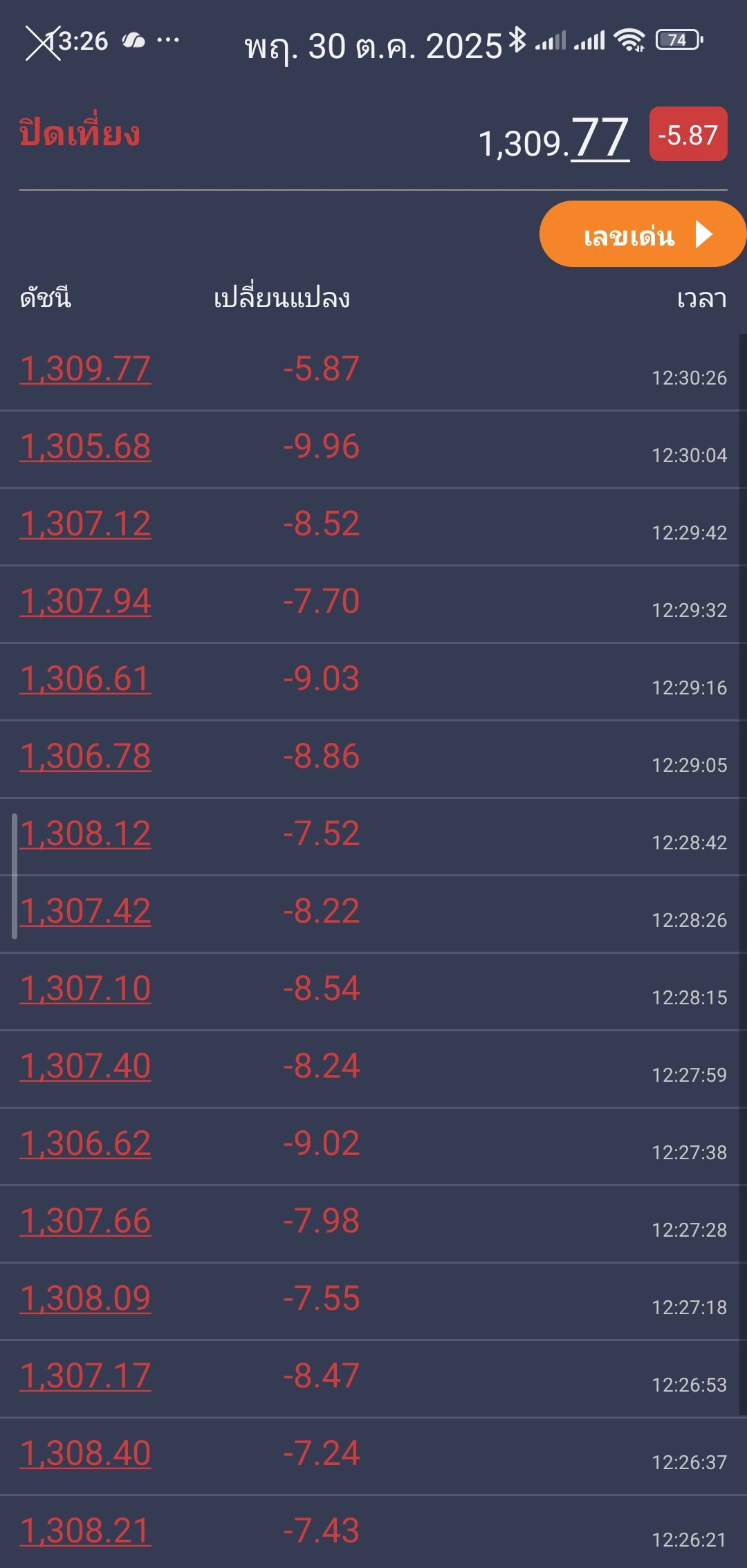Close the screen with the X icon
The height and width of the screenshot is (1568, 747).
(41, 43)
